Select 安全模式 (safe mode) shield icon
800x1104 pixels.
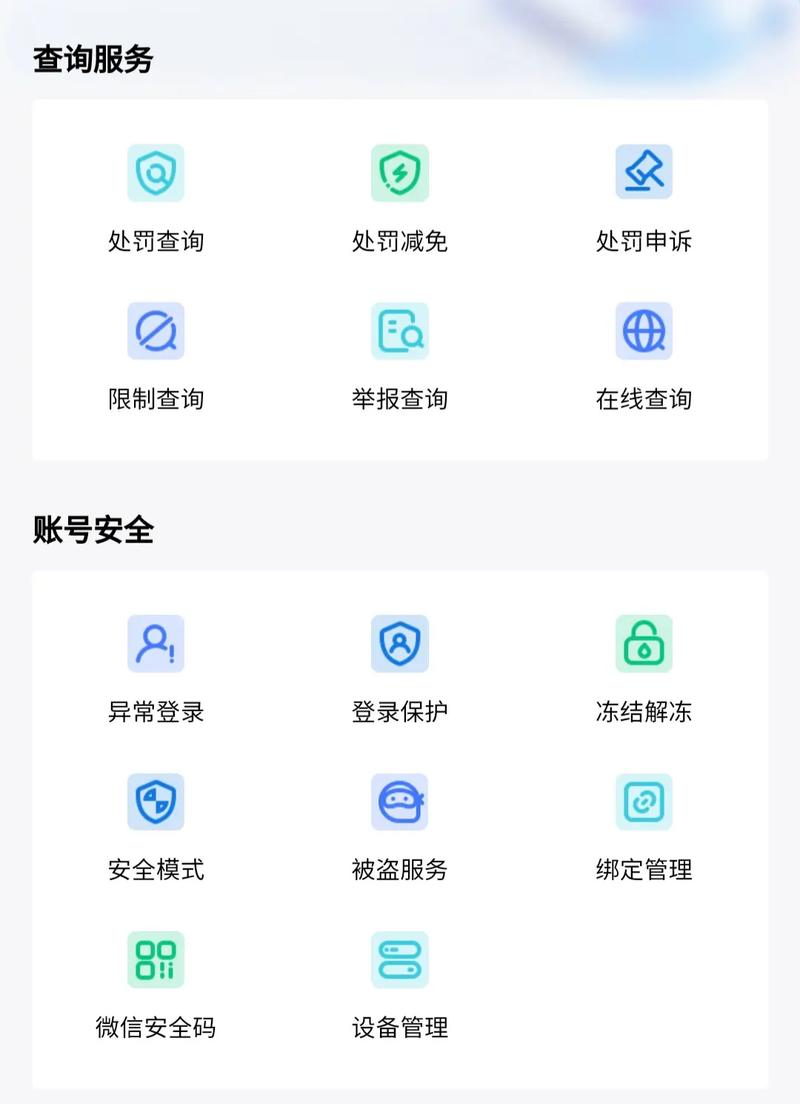coord(155,801)
